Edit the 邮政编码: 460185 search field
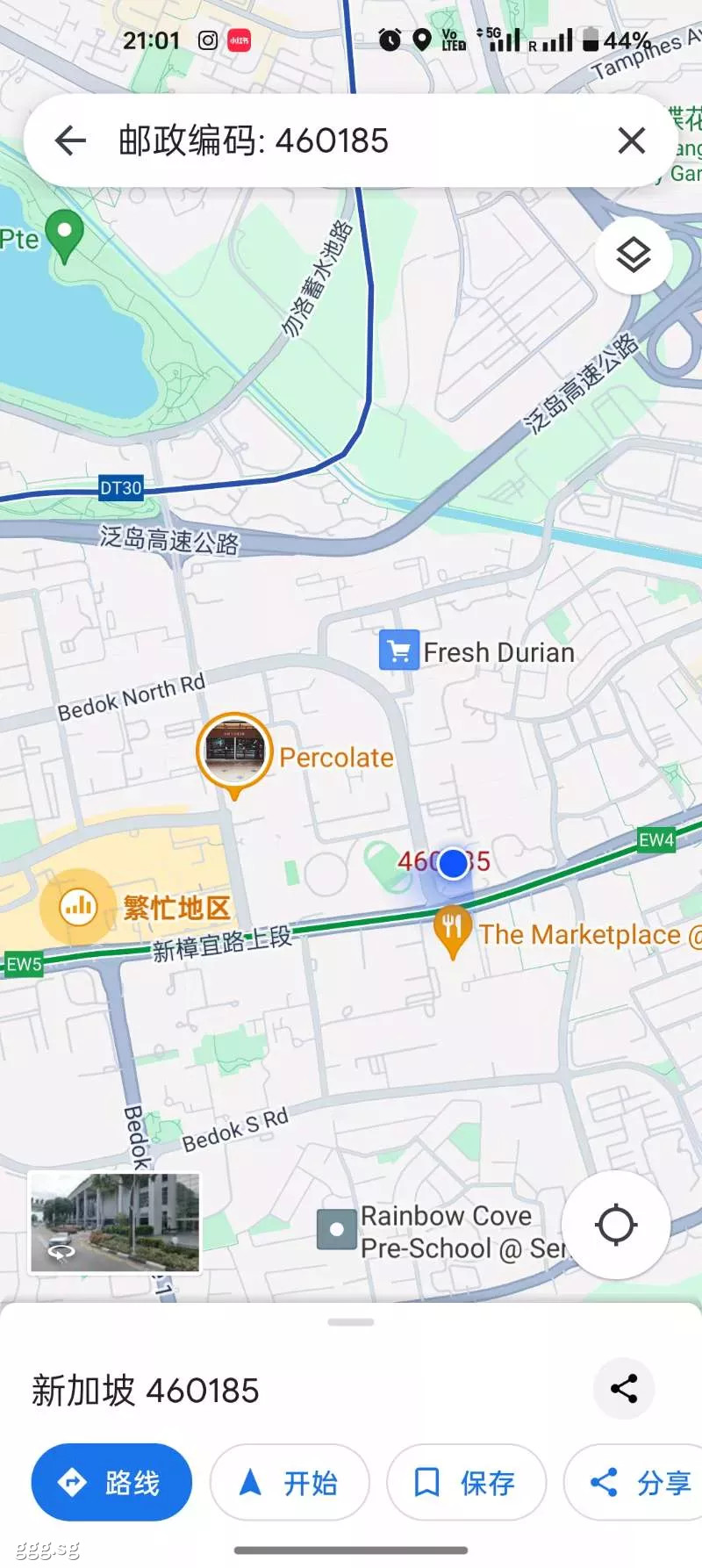Image resolution: width=702 pixels, height=1568 pixels. pos(351,140)
